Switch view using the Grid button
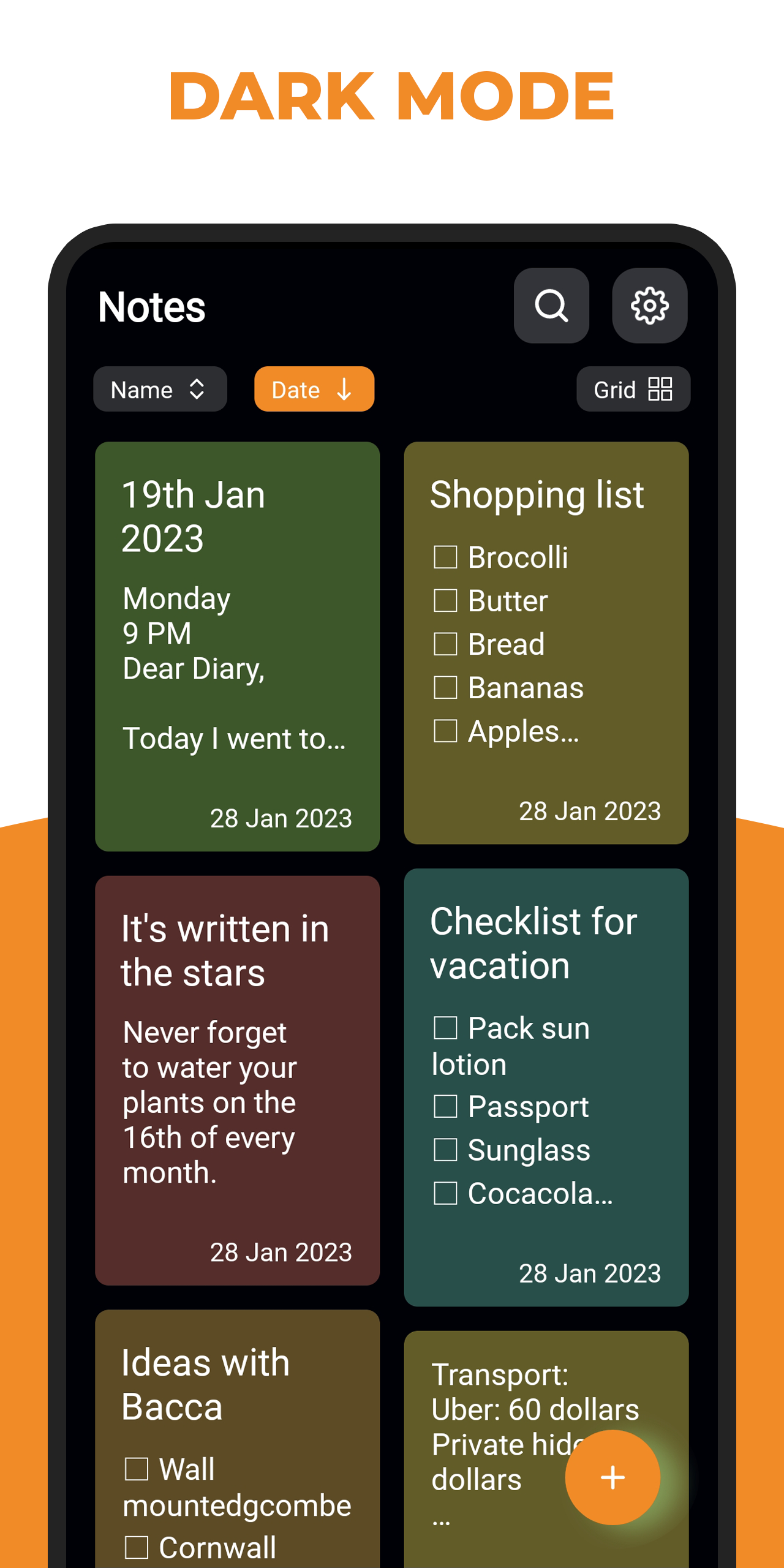Image resolution: width=784 pixels, height=1568 pixels. click(x=633, y=389)
